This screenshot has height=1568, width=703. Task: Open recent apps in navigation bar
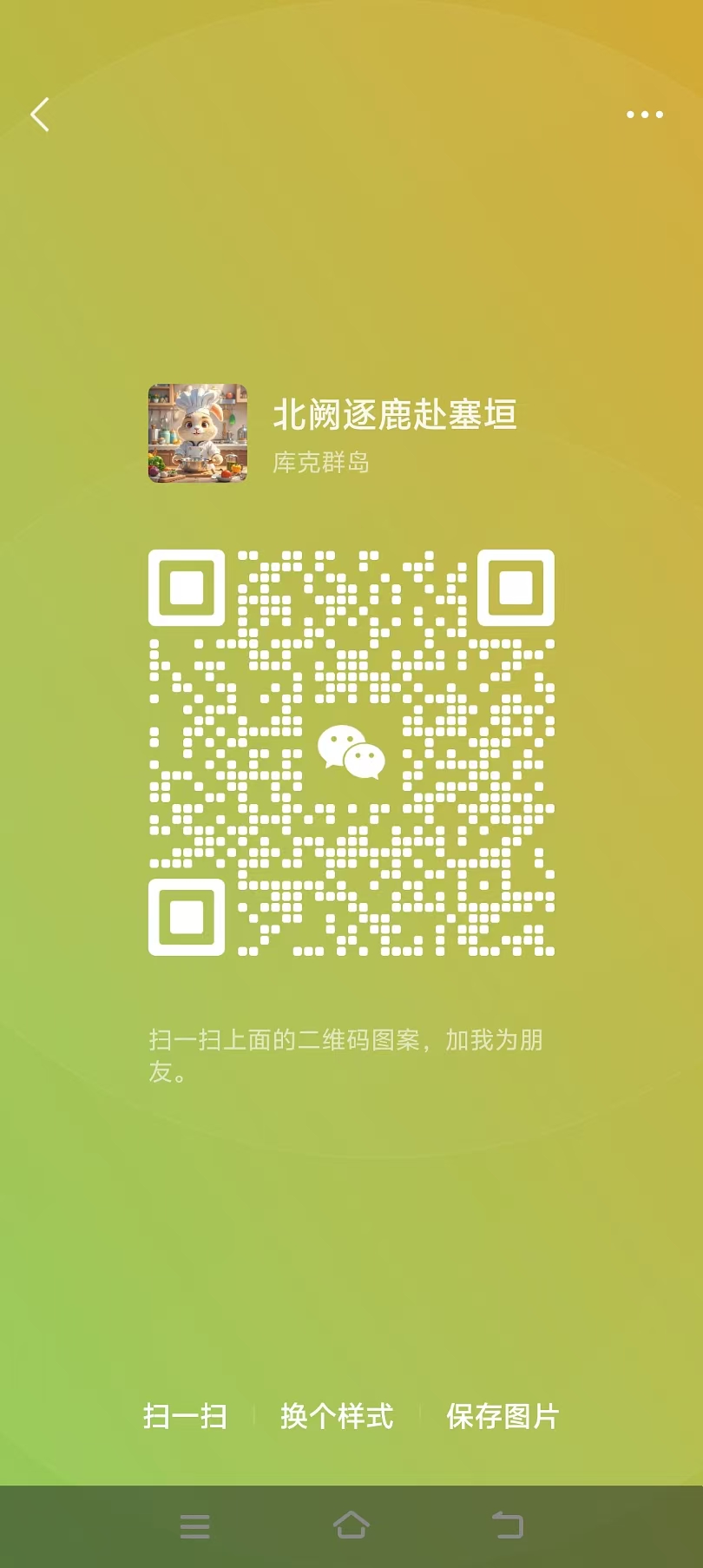coord(194,1526)
